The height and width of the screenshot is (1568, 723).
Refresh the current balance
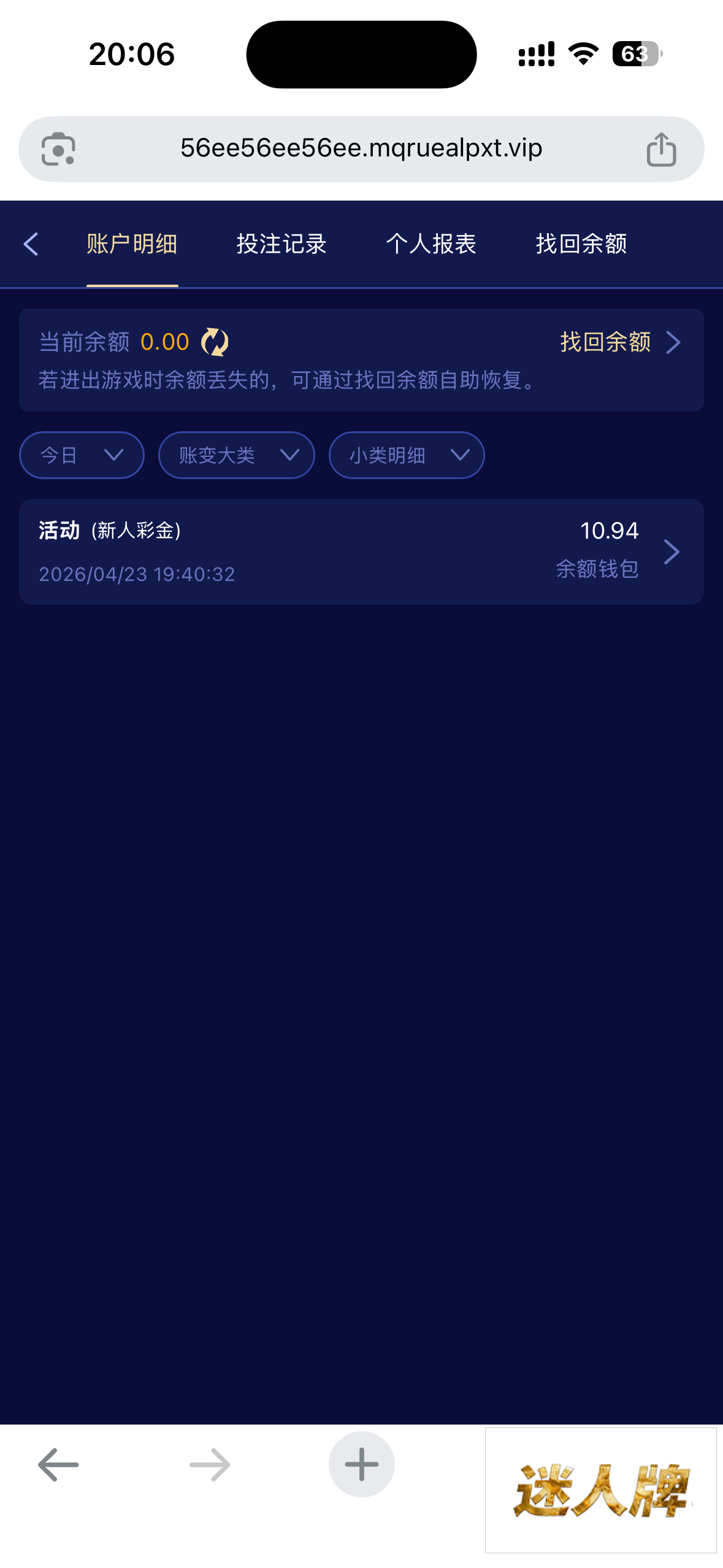click(x=215, y=342)
